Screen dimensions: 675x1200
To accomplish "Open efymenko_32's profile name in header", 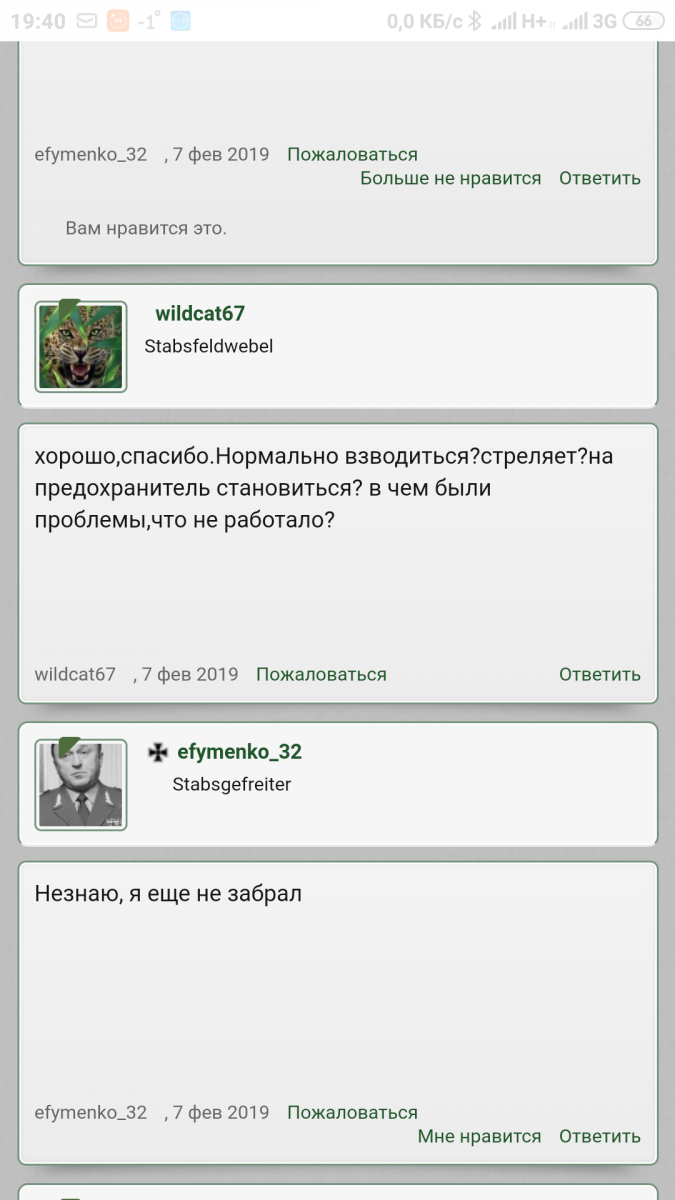I will coord(239,751).
